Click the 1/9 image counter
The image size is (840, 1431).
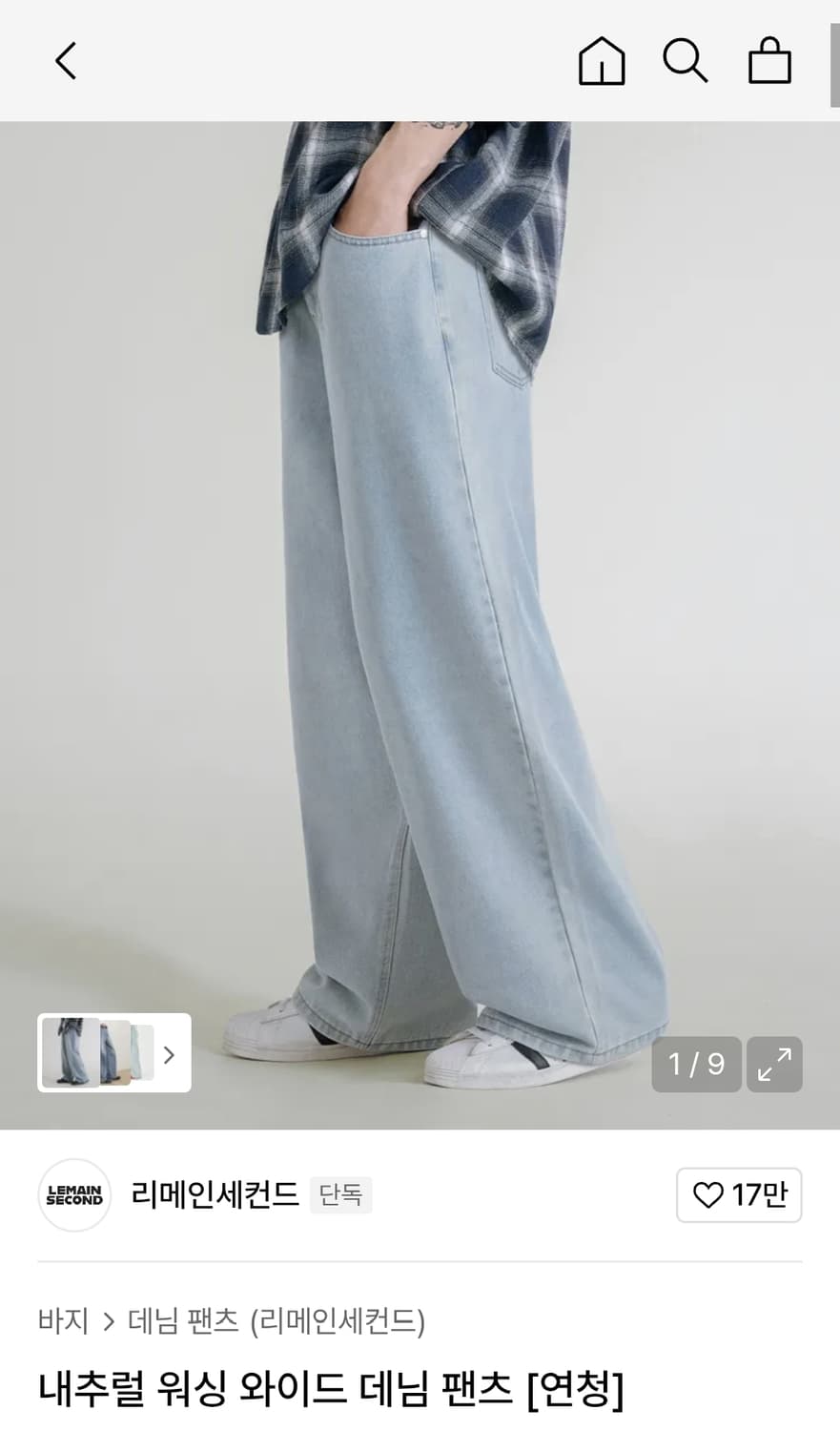pos(695,1064)
